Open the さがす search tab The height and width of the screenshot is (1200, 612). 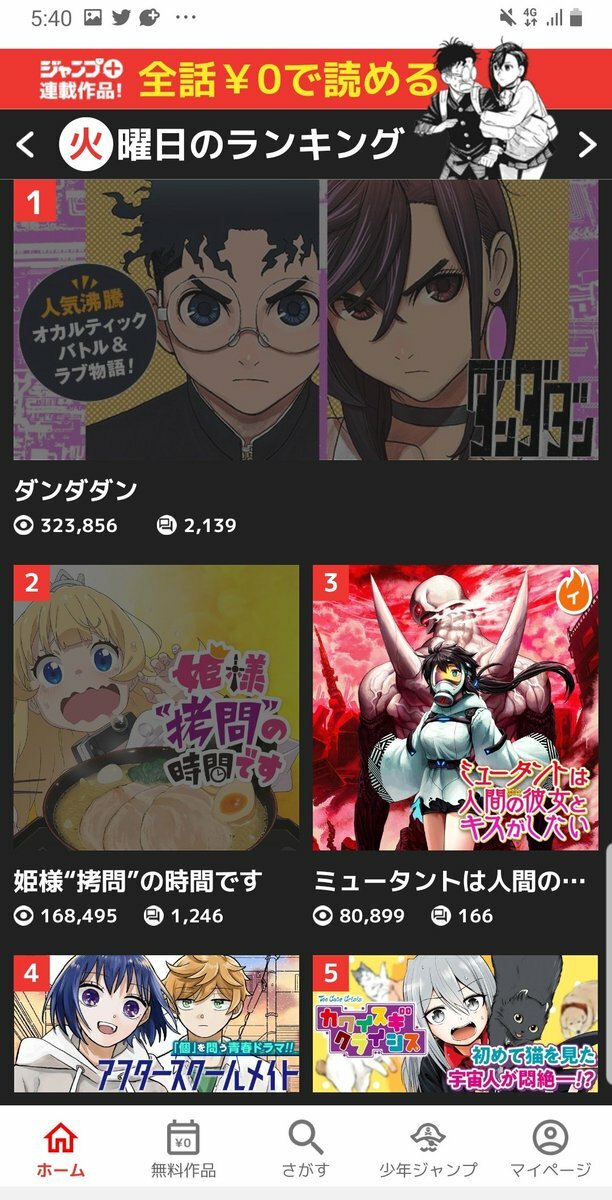(x=306, y=1148)
